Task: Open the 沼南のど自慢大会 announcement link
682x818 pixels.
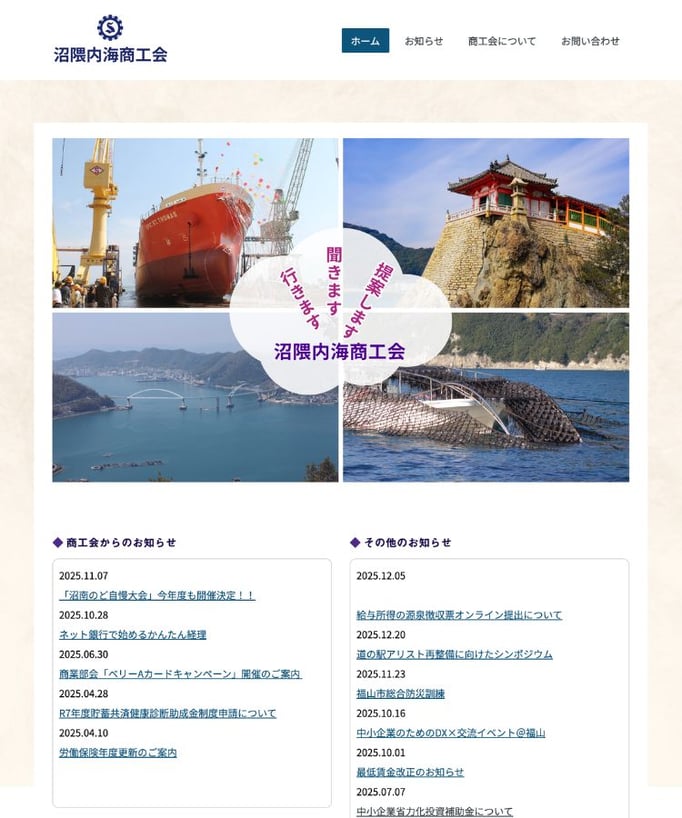Action: coord(157,595)
